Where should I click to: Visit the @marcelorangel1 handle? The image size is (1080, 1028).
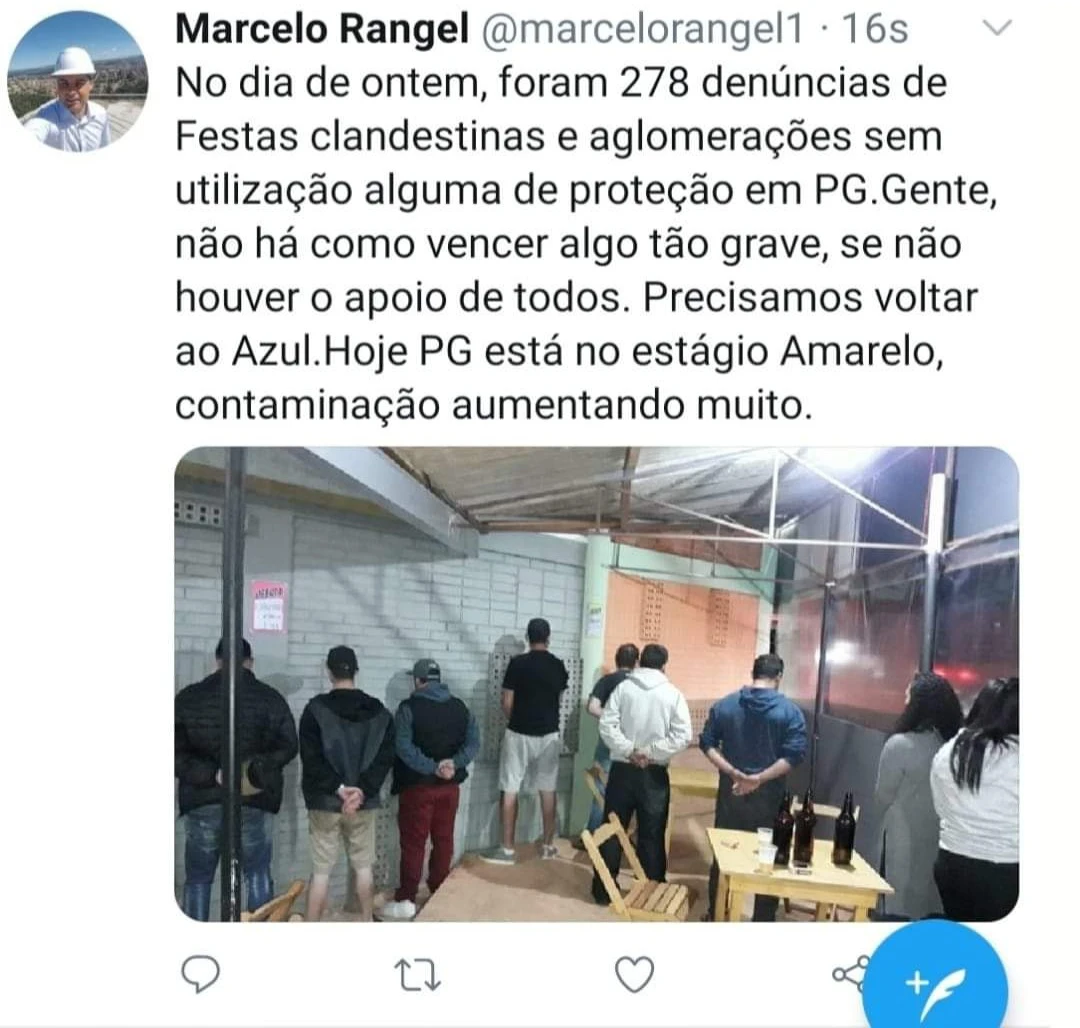pyautogui.click(x=643, y=30)
